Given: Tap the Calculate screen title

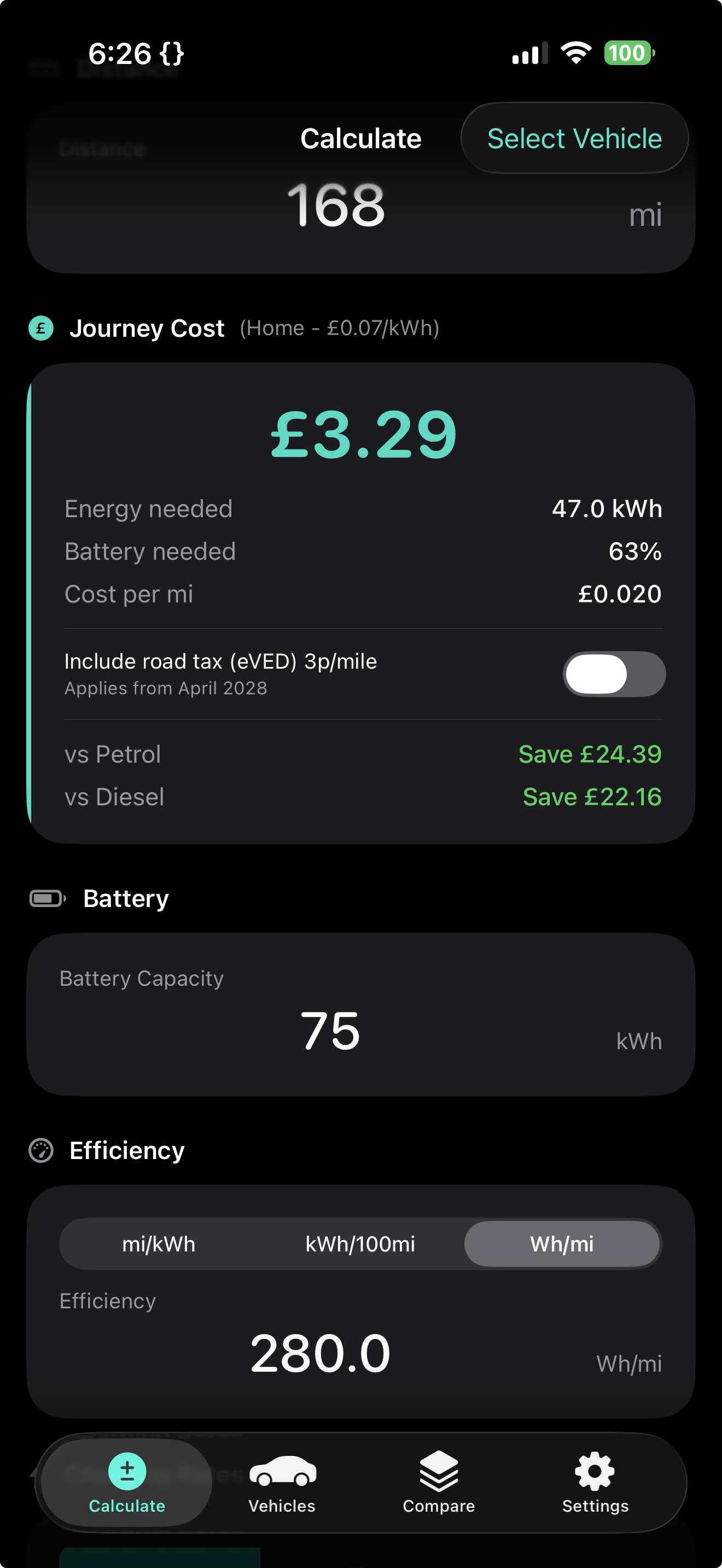Looking at the screenshot, I should click(x=360, y=138).
